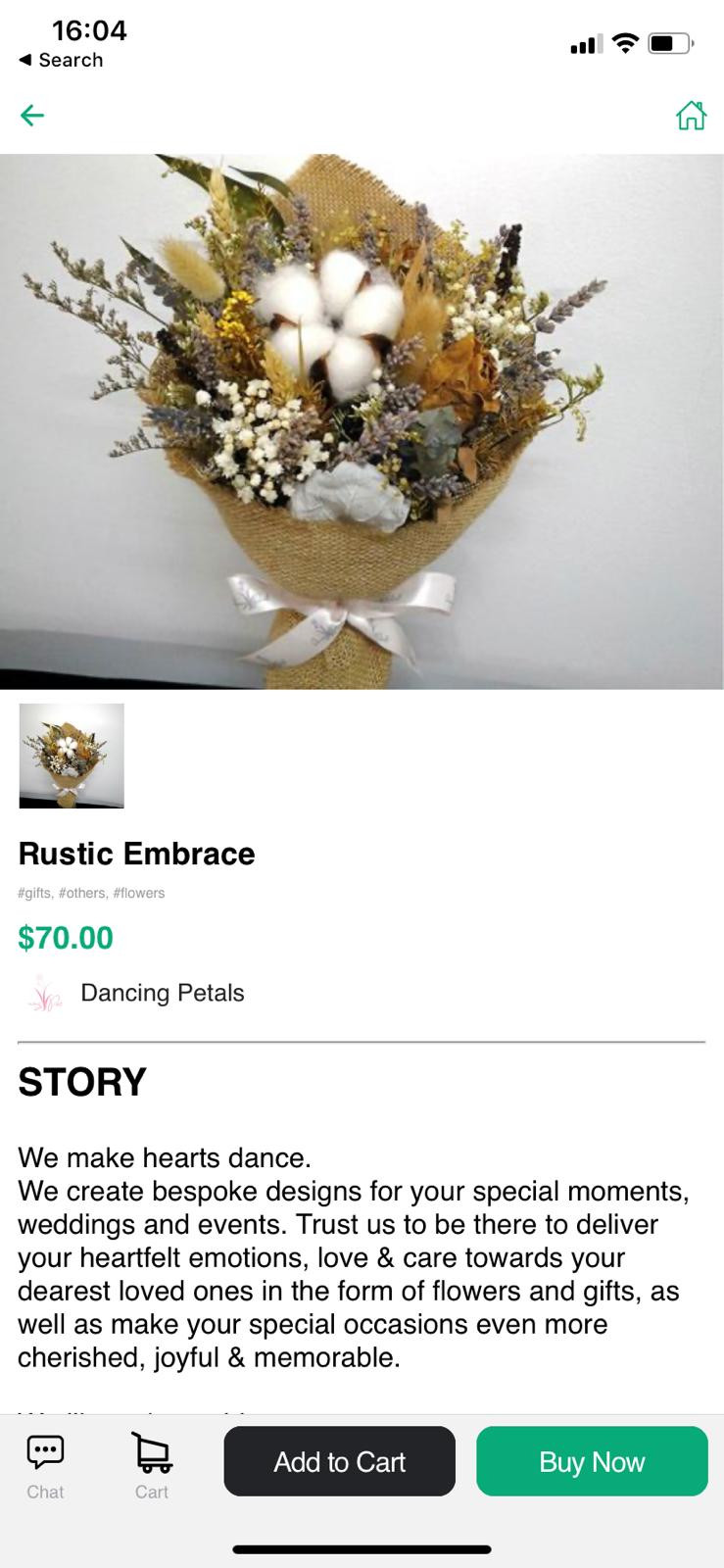View the main Rustic Embrace product photo

[x=362, y=421]
